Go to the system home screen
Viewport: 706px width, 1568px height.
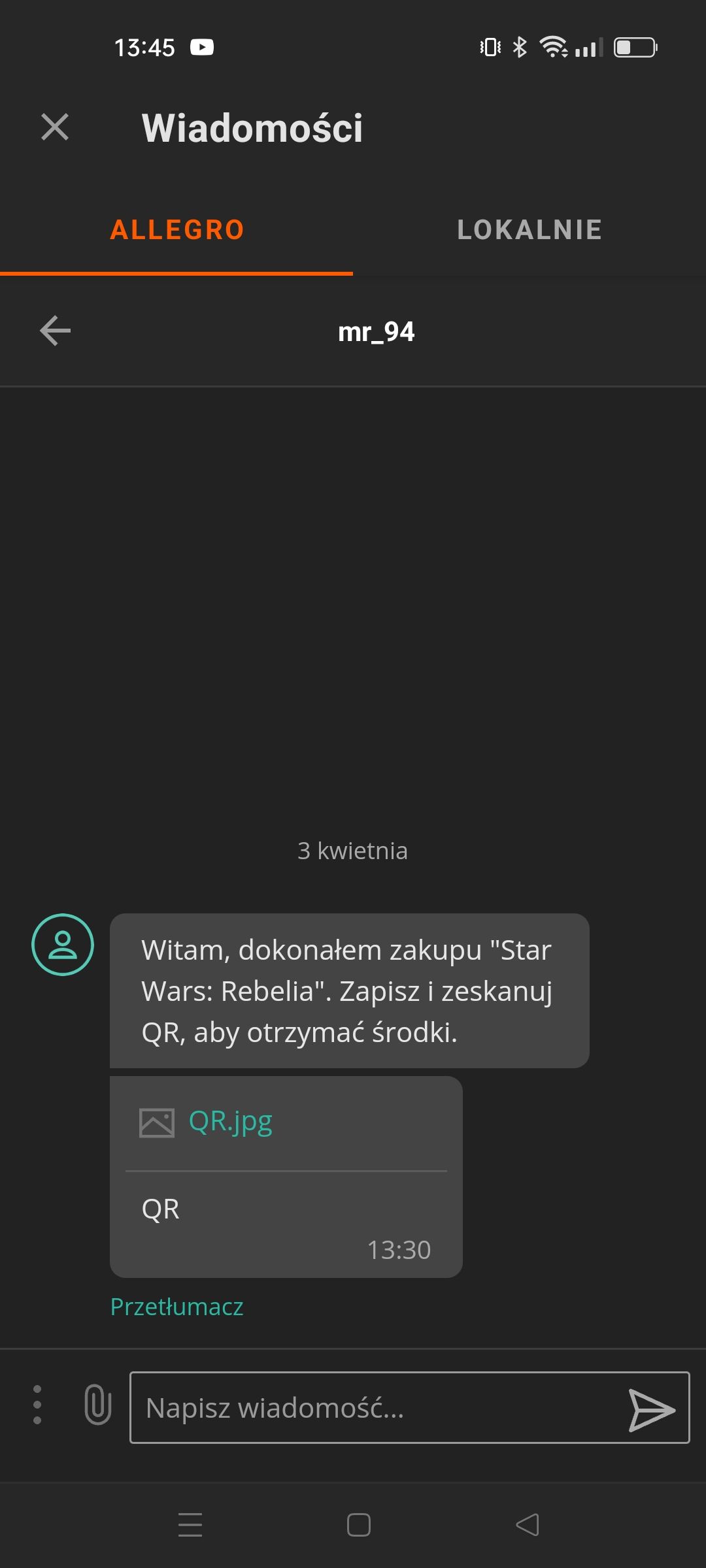359,1525
